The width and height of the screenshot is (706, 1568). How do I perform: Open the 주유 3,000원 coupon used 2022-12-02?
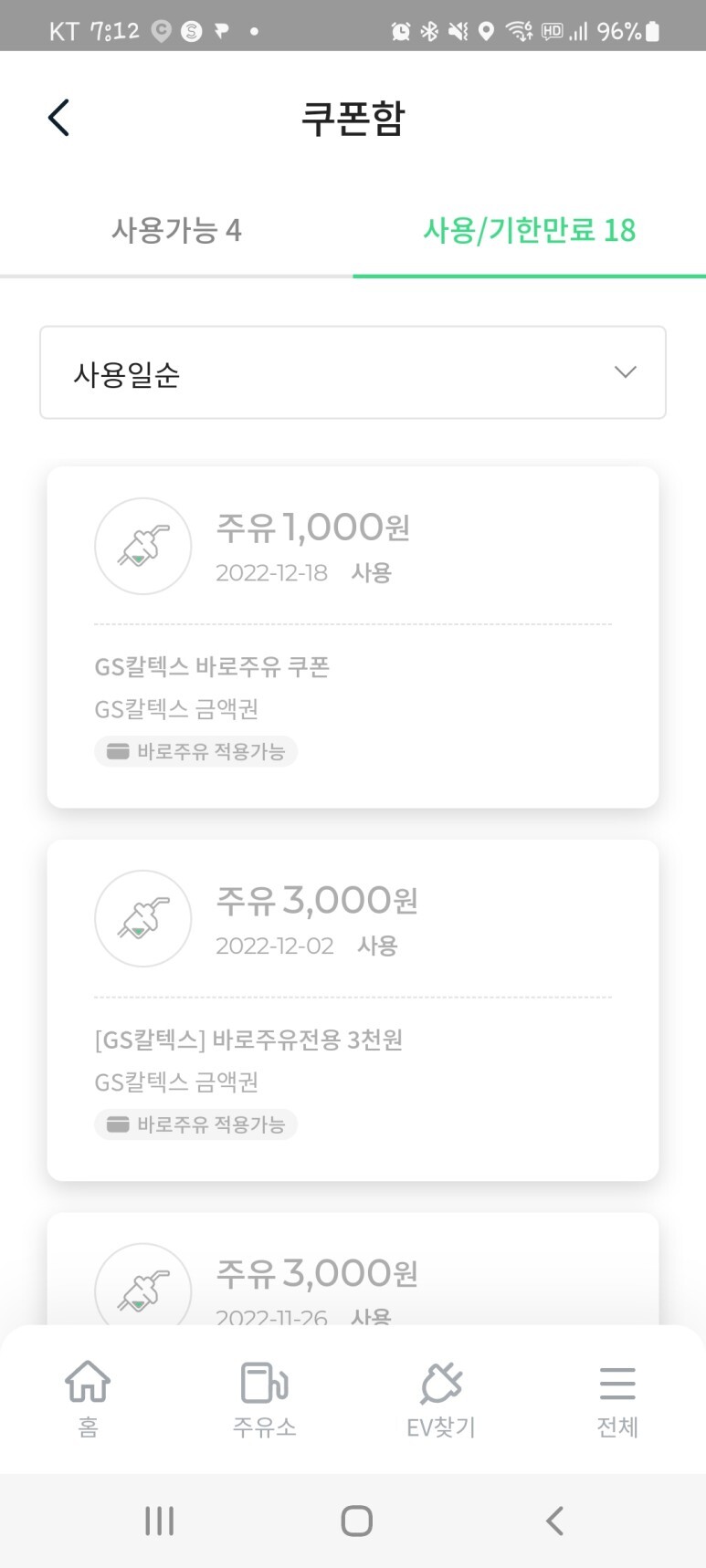pos(353,1009)
